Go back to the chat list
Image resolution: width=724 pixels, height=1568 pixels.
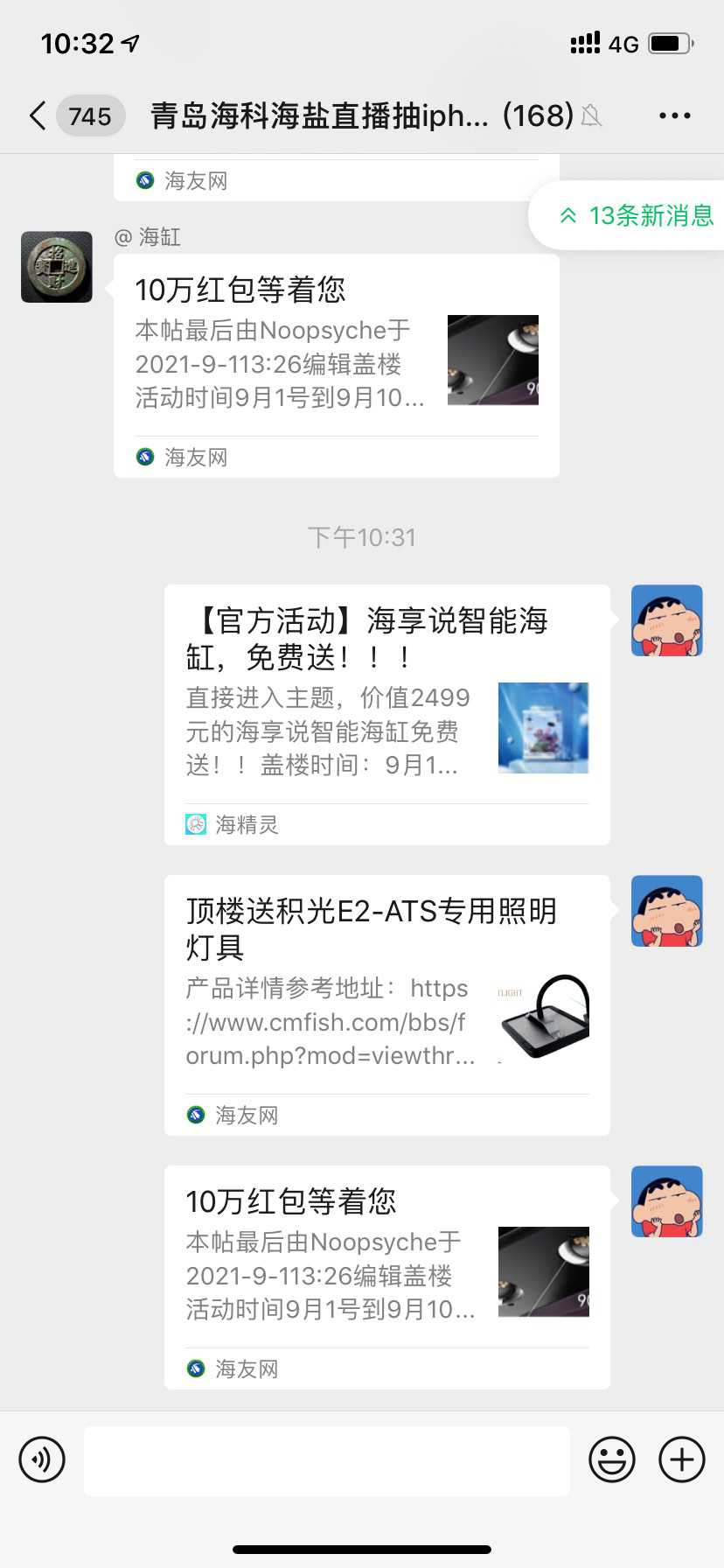(38, 115)
